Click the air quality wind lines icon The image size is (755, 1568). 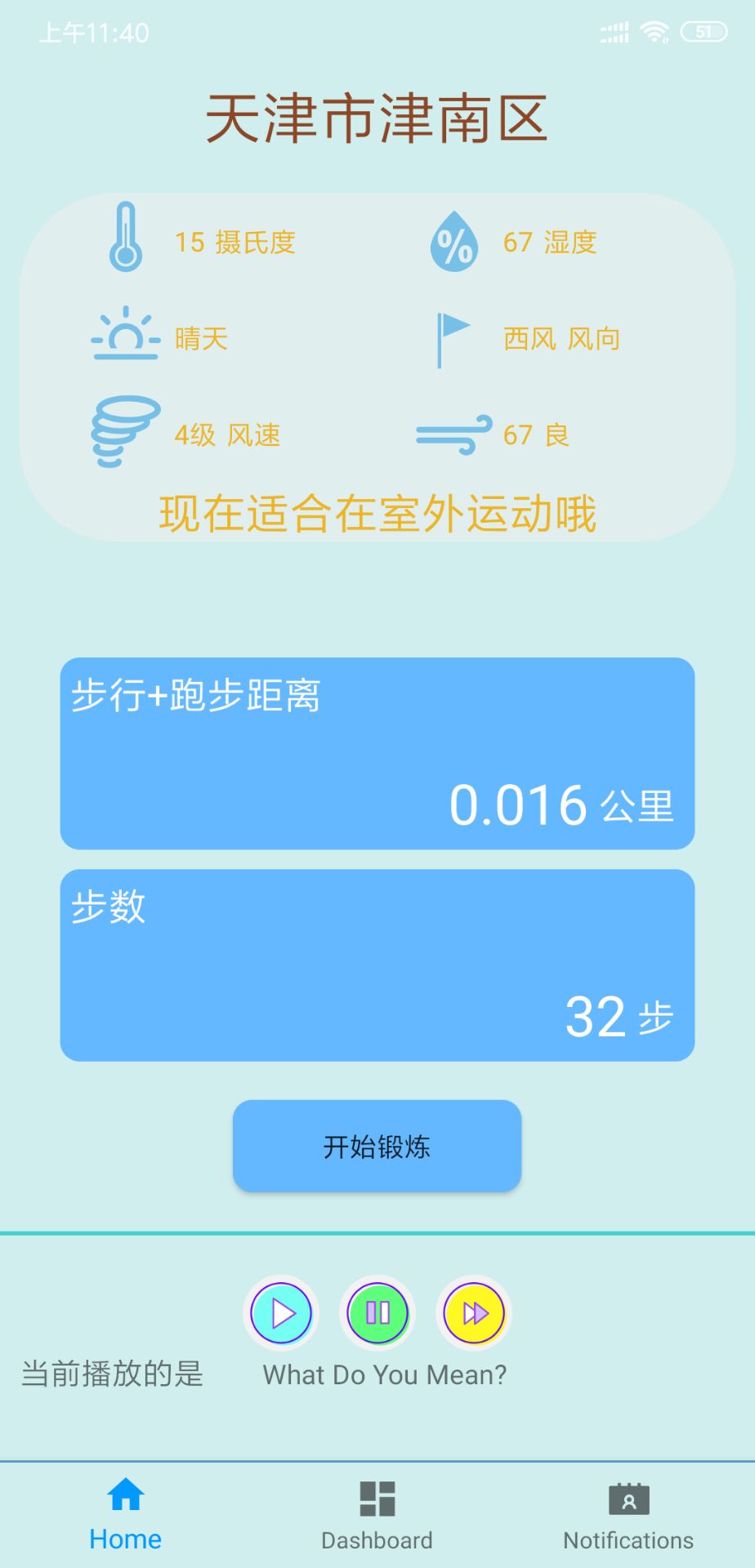pyautogui.click(x=453, y=434)
